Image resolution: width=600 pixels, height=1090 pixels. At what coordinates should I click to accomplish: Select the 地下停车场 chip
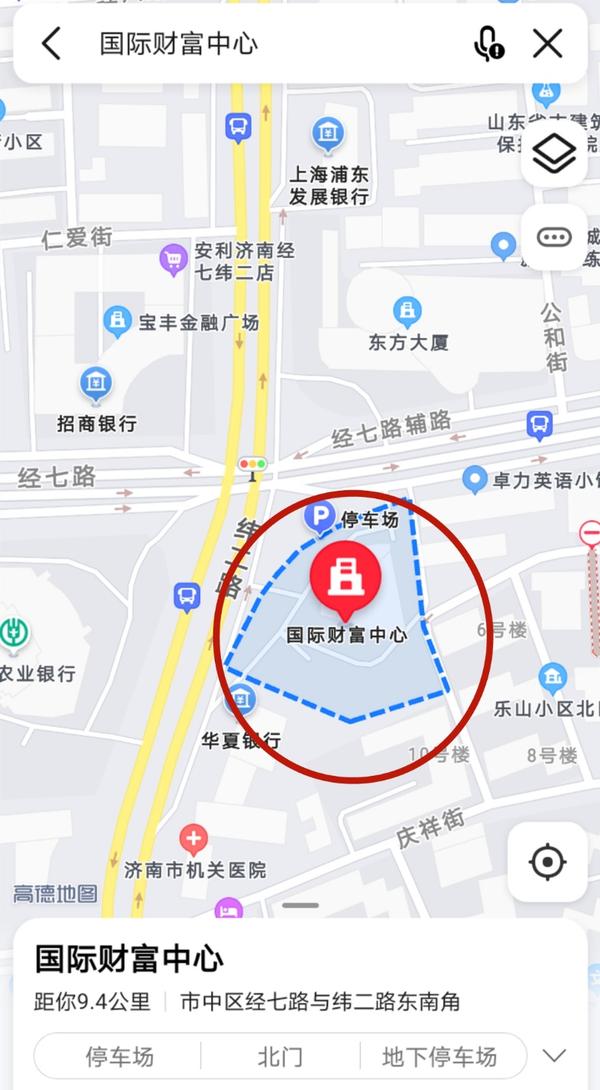tap(439, 1056)
